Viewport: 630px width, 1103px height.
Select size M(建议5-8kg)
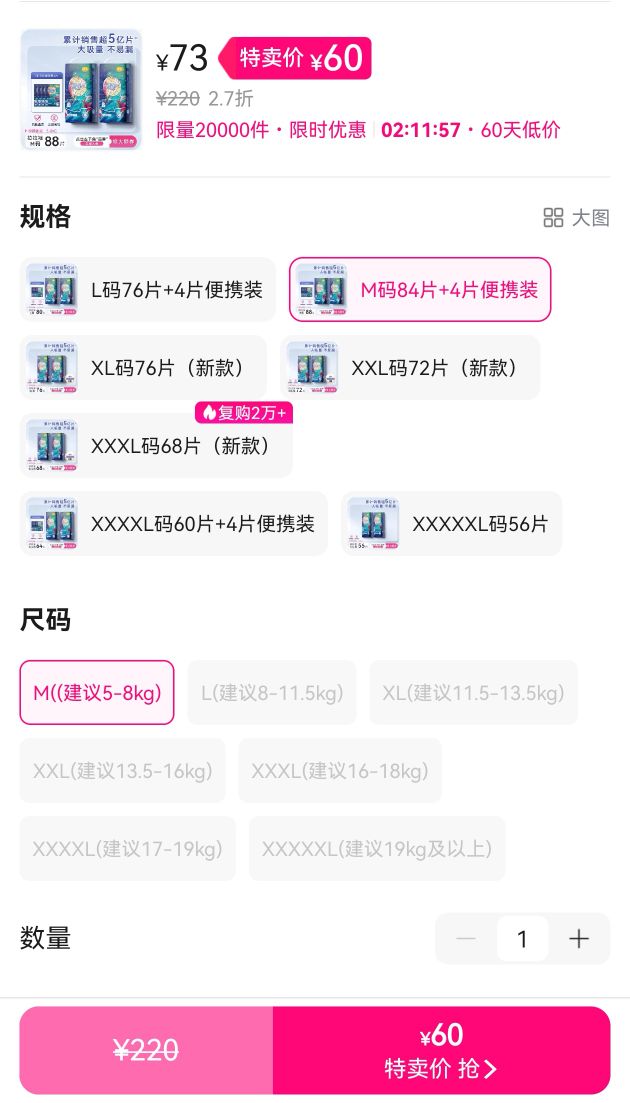(x=97, y=692)
